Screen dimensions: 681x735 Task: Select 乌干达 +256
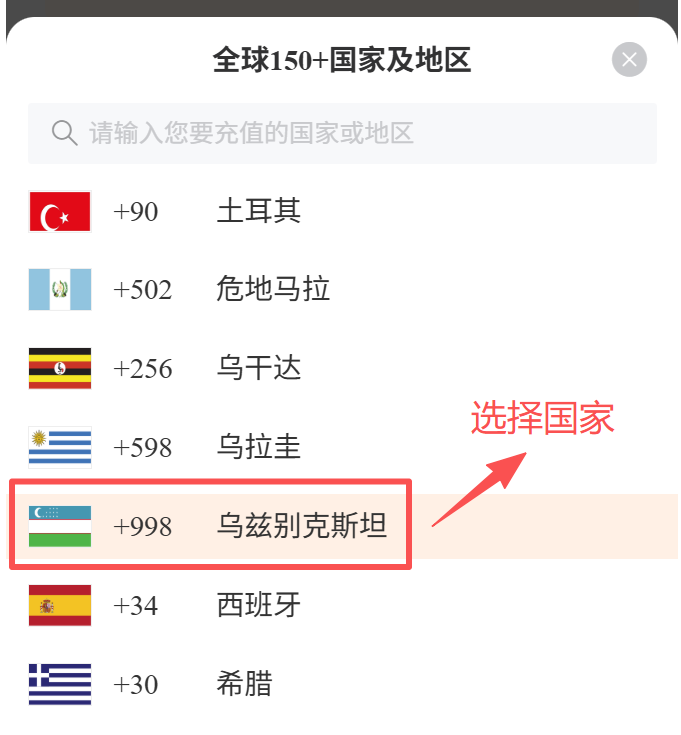pyautogui.click(x=258, y=369)
